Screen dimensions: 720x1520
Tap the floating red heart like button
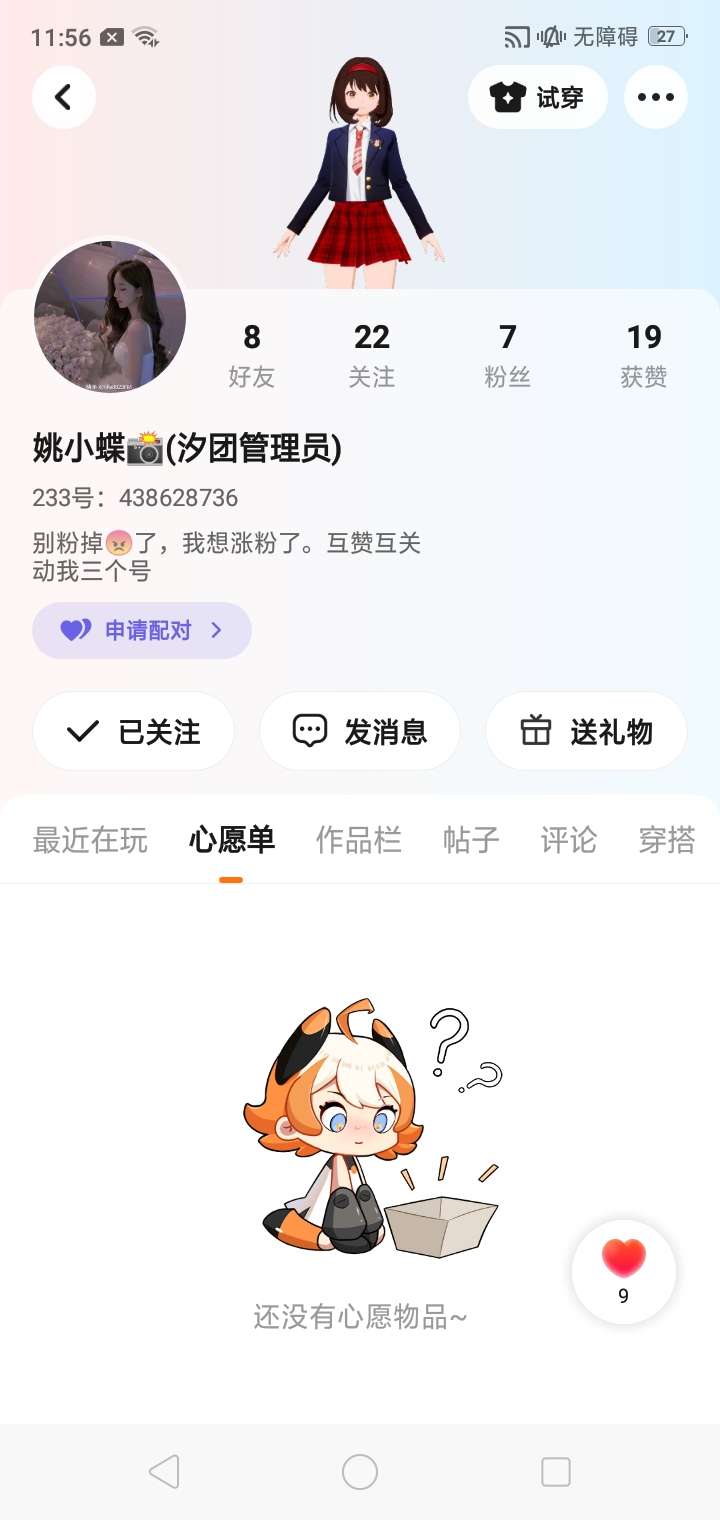click(x=624, y=1270)
